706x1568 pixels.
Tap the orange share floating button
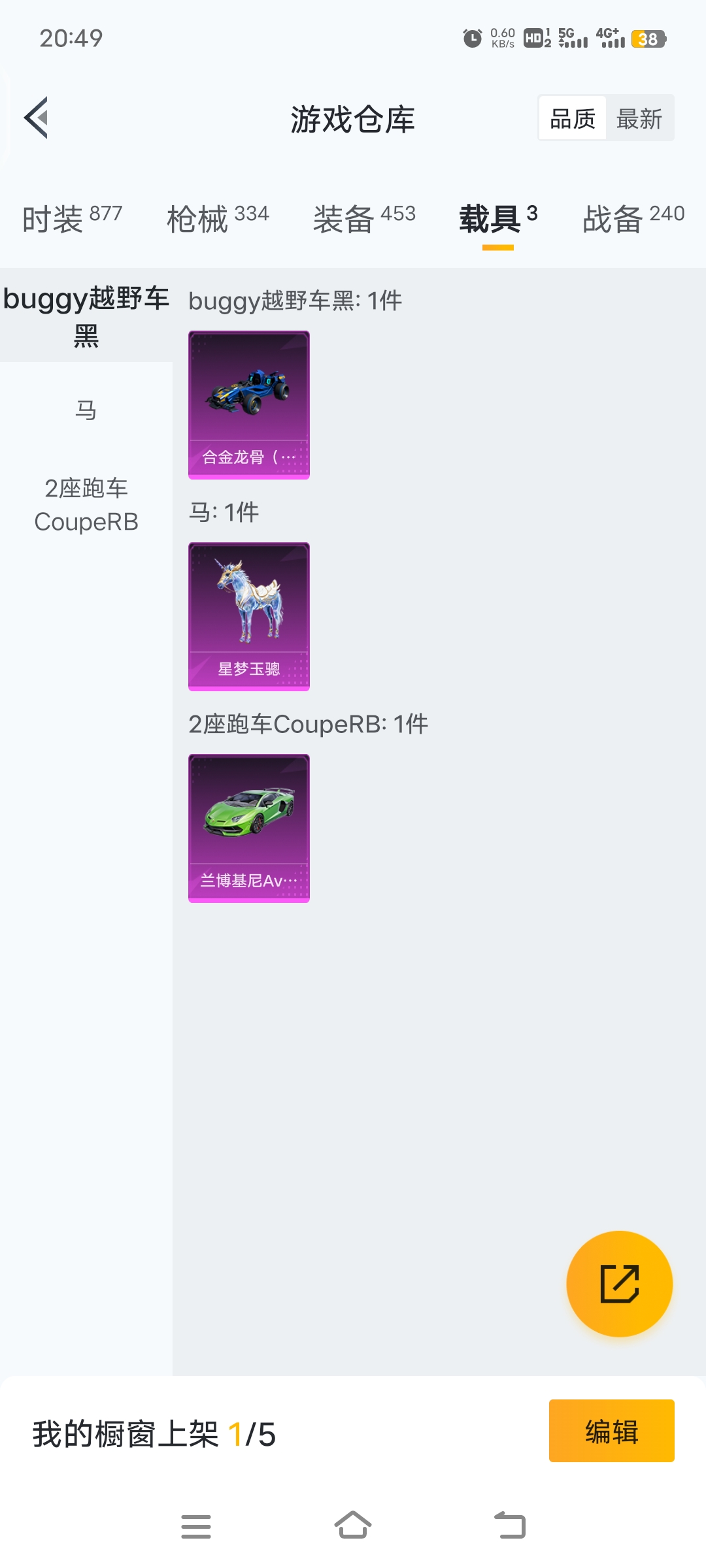tap(619, 1284)
